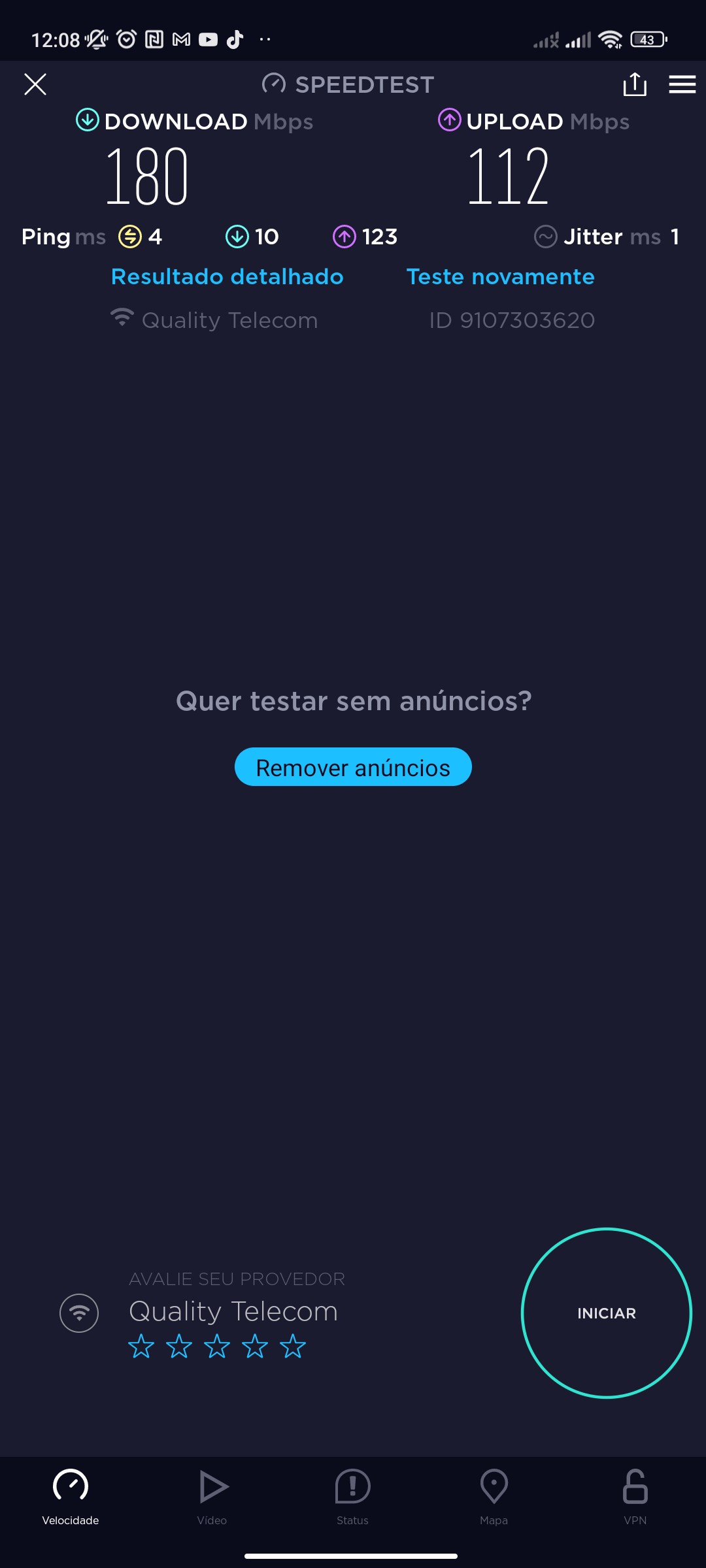Close the speed test results
The width and height of the screenshot is (706, 1568).
[35, 84]
